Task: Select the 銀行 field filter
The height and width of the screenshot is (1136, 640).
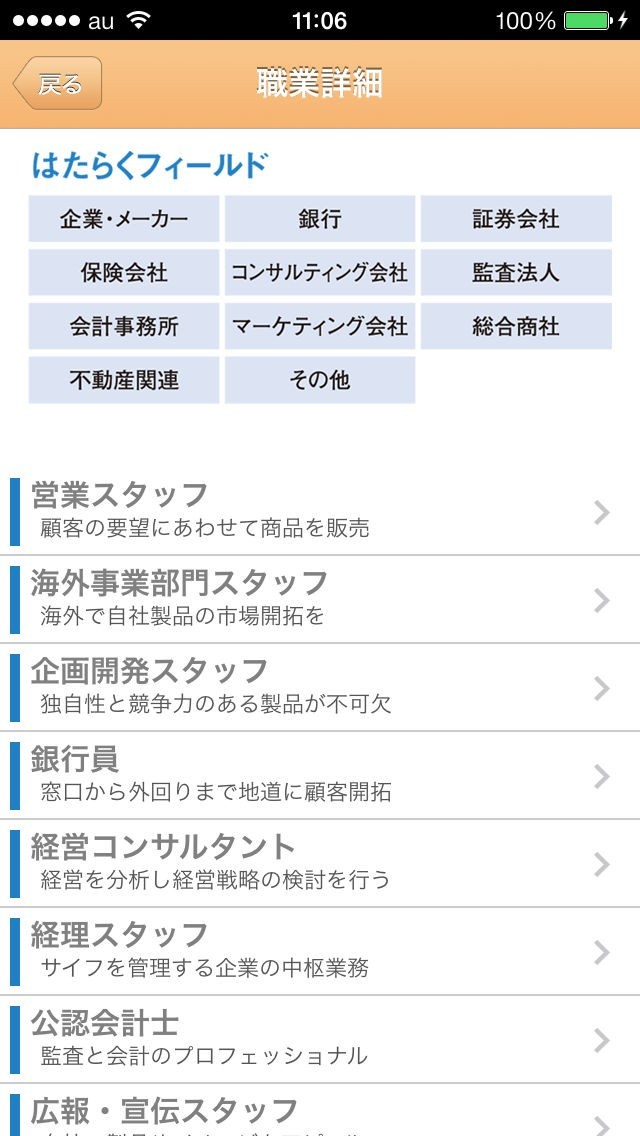Action: [x=320, y=219]
